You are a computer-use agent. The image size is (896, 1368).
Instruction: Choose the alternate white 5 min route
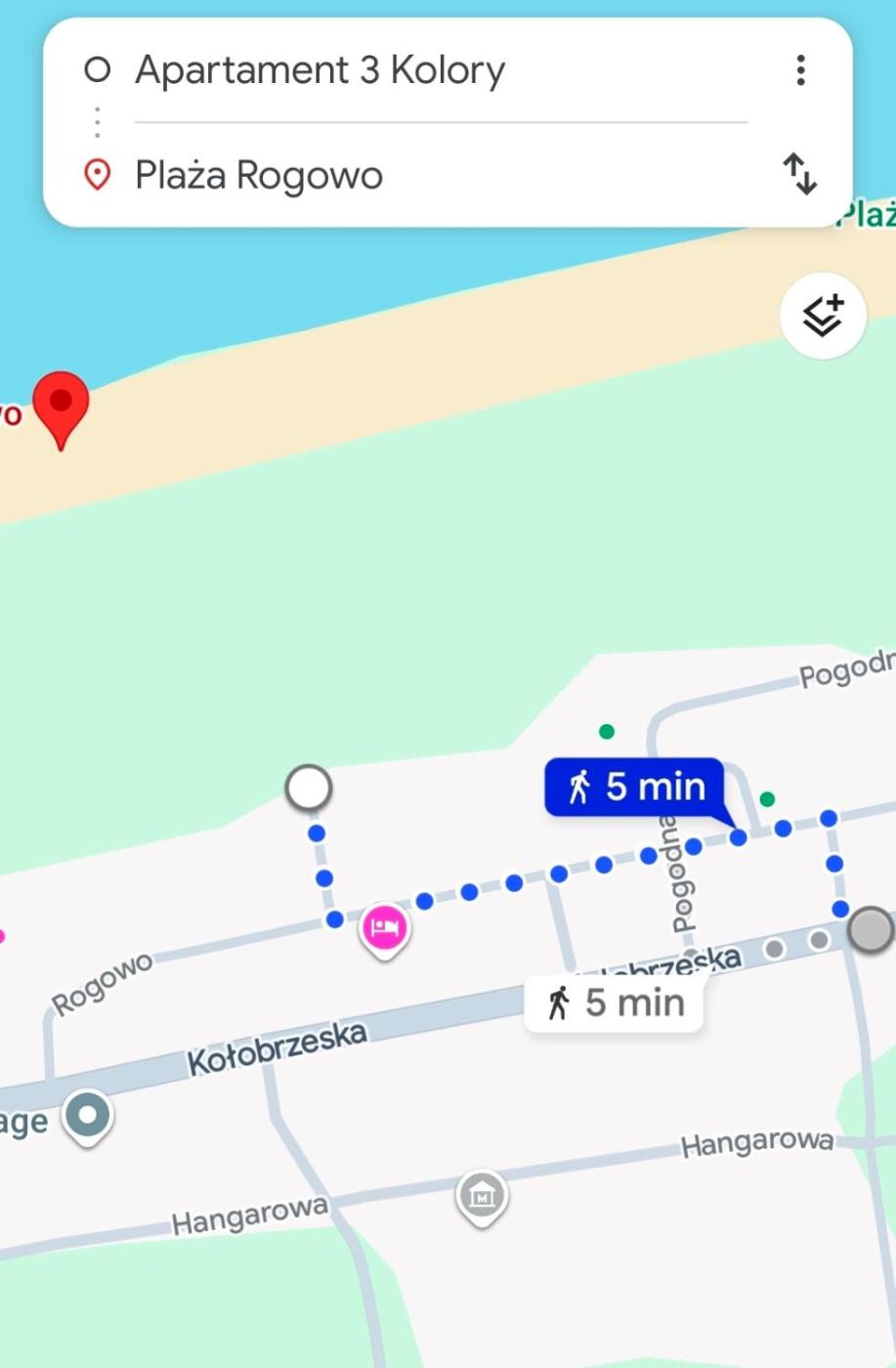point(615,1004)
